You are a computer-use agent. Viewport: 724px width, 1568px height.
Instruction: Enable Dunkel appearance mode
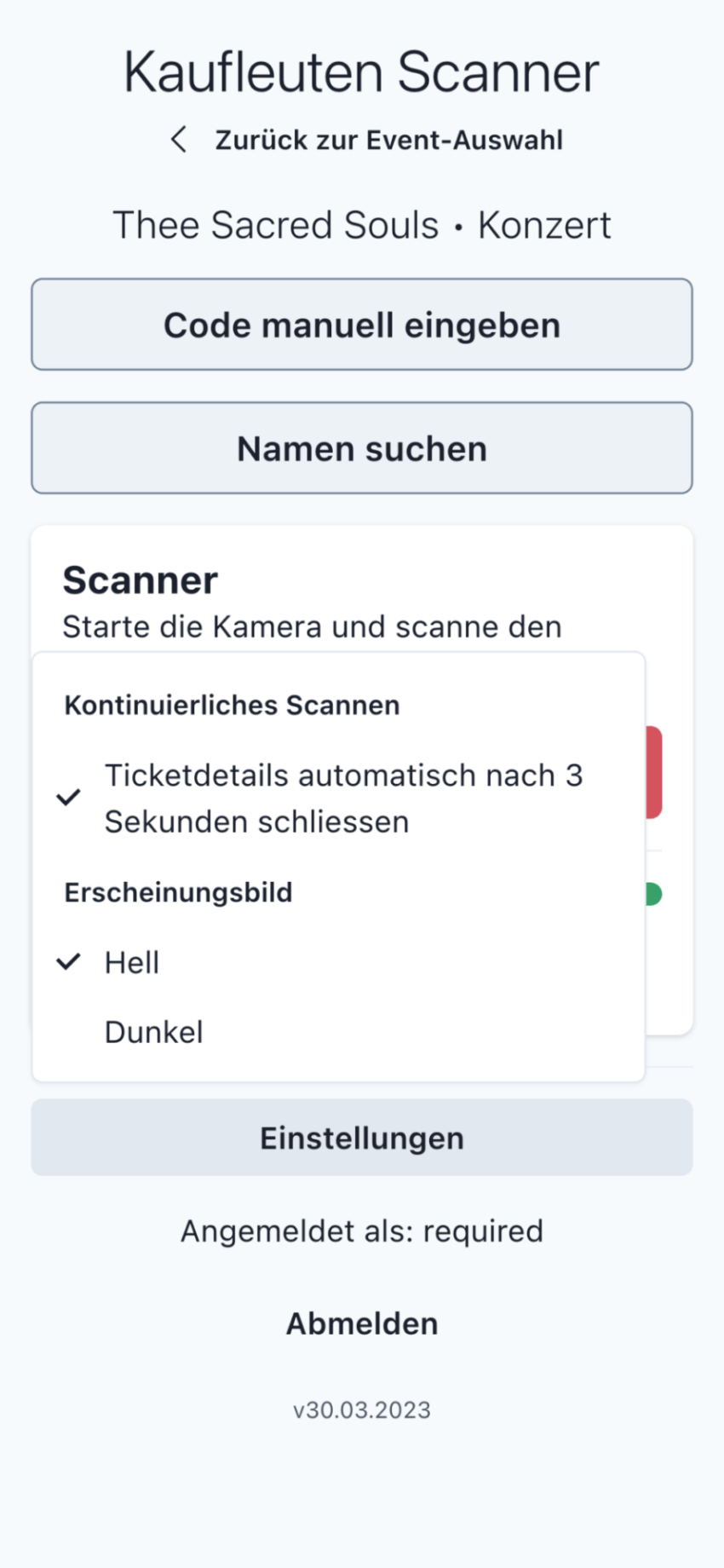click(153, 1031)
